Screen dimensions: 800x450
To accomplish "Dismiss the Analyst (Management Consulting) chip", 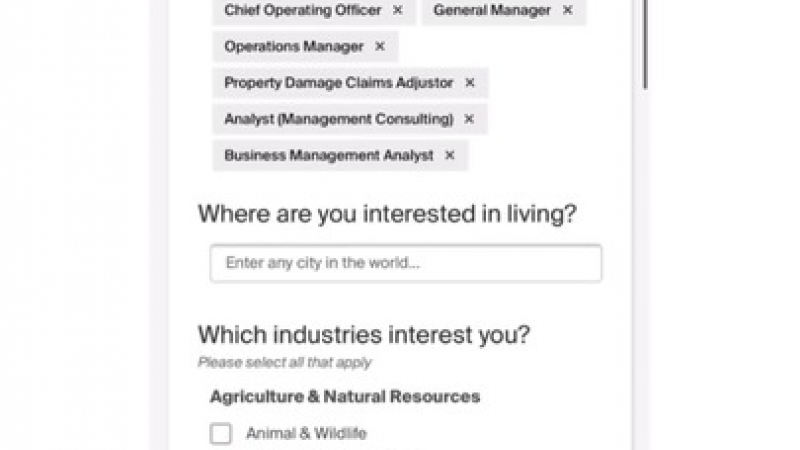I will click(470, 119).
